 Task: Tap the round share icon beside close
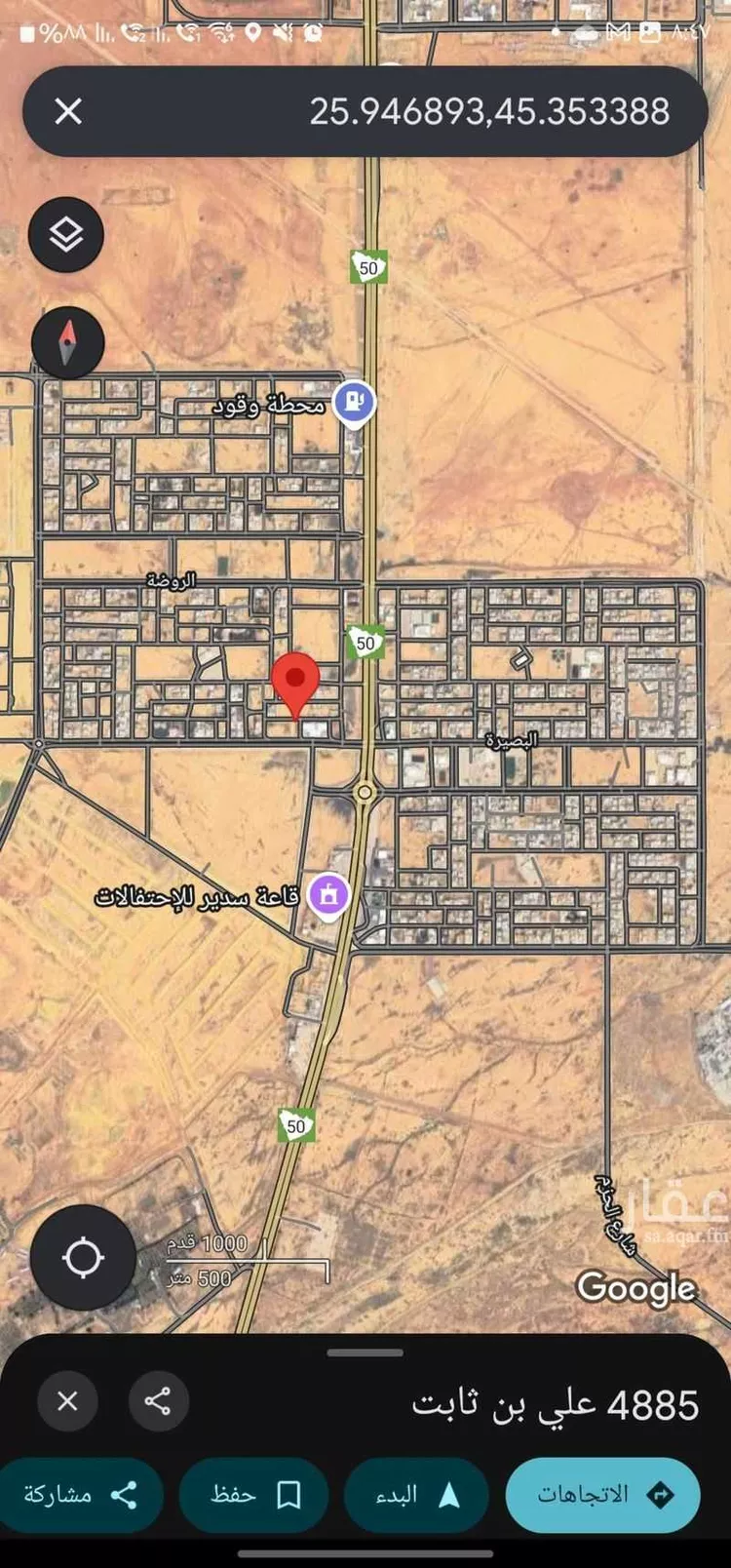coord(158,1401)
